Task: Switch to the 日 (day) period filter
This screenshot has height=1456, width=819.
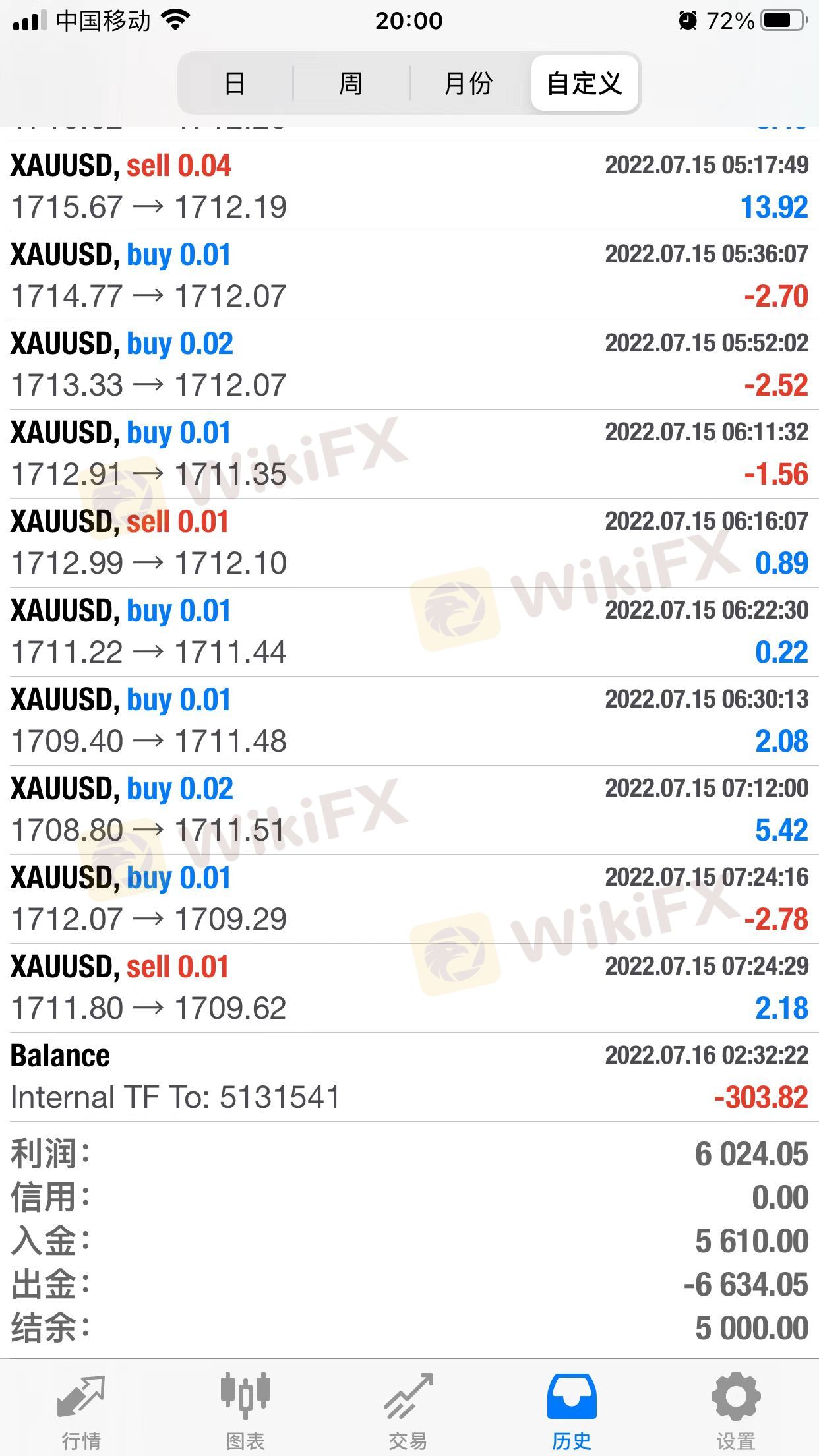Action: (x=235, y=84)
